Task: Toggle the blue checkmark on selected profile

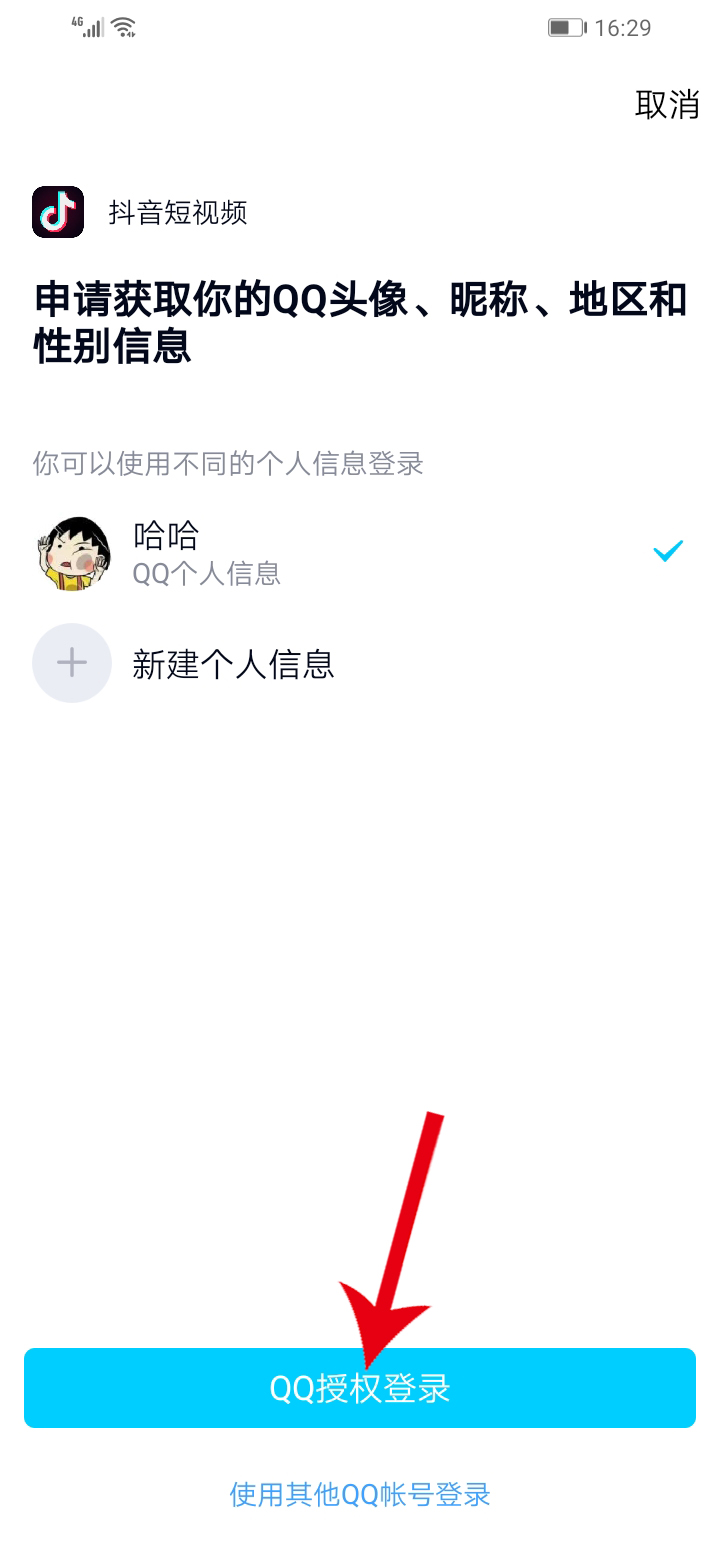Action: [x=668, y=550]
